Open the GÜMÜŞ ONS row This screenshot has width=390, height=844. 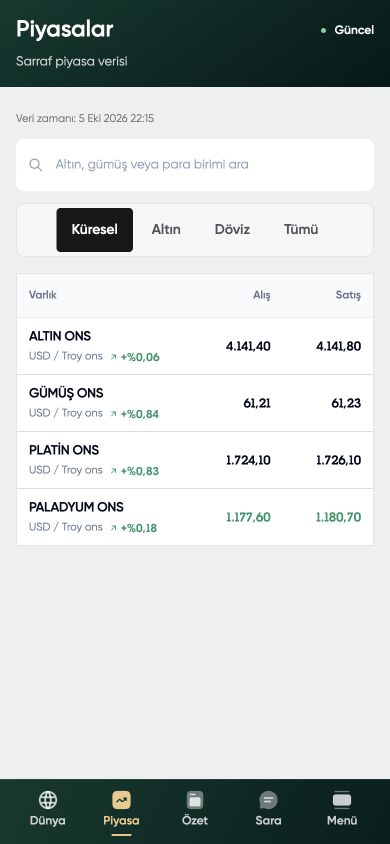pyautogui.click(x=195, y=403)
